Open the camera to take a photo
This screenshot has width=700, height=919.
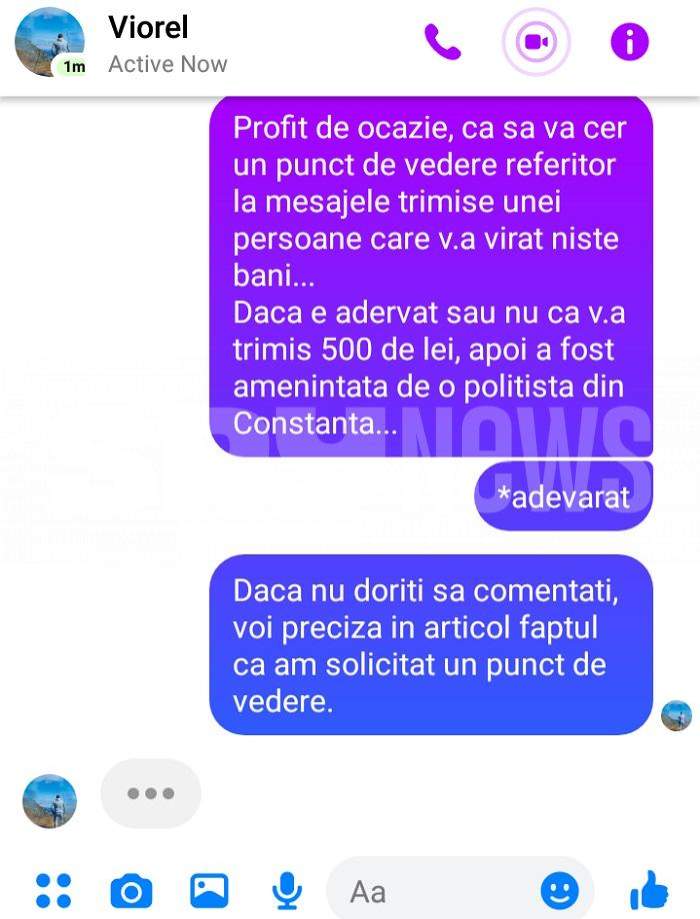pyautogui.click(x=131, y=890)
